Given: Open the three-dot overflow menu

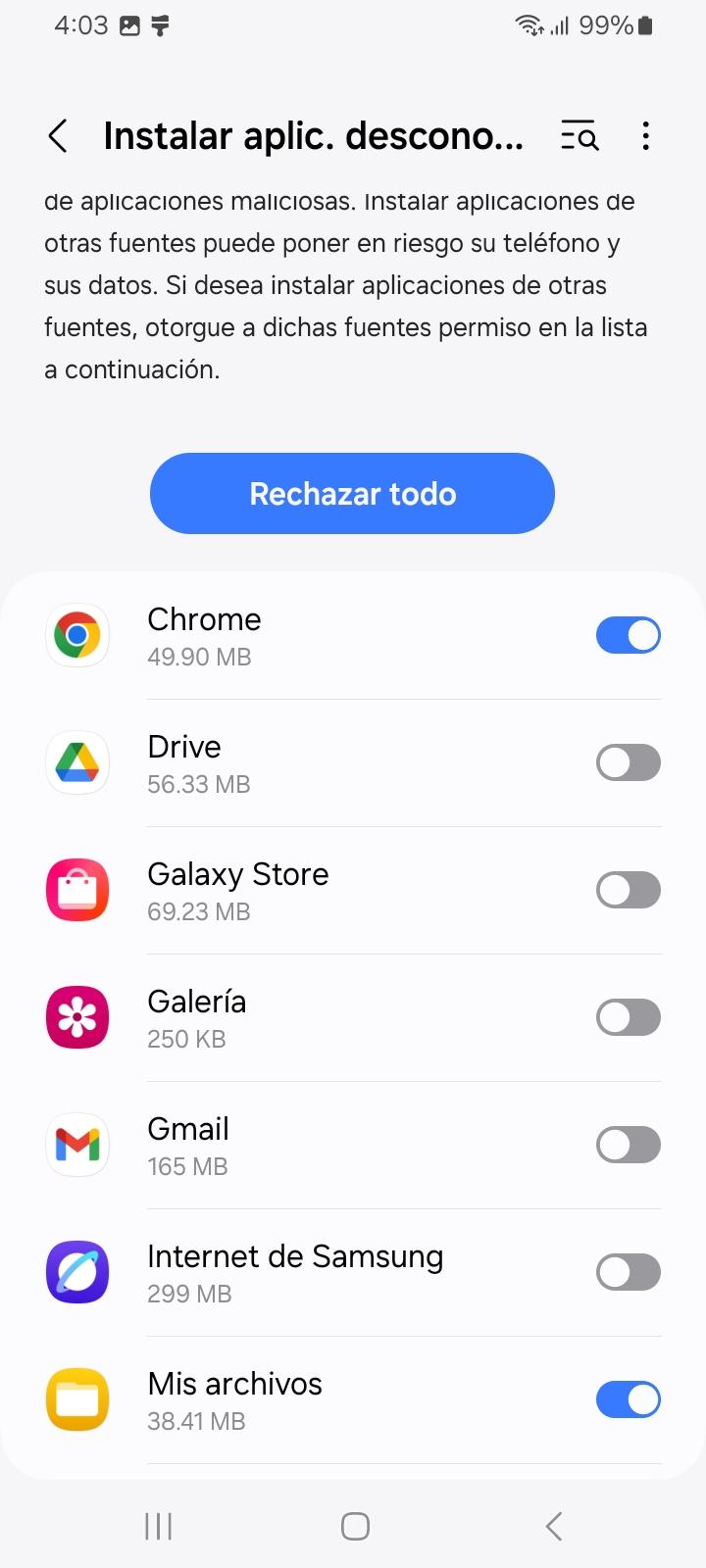Looking at the screenshot, I should coord(646,135).
